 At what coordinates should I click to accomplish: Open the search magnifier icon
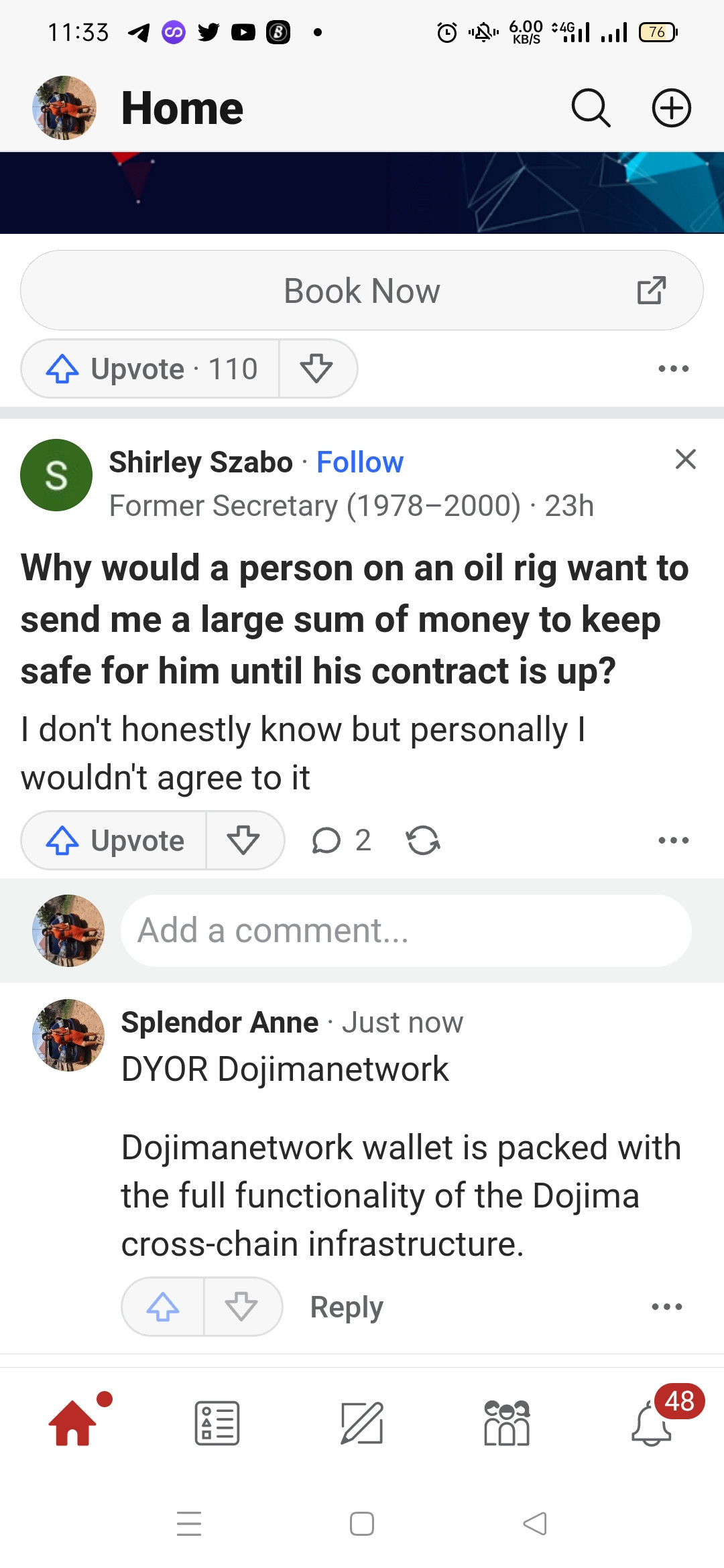click(591, 108)
